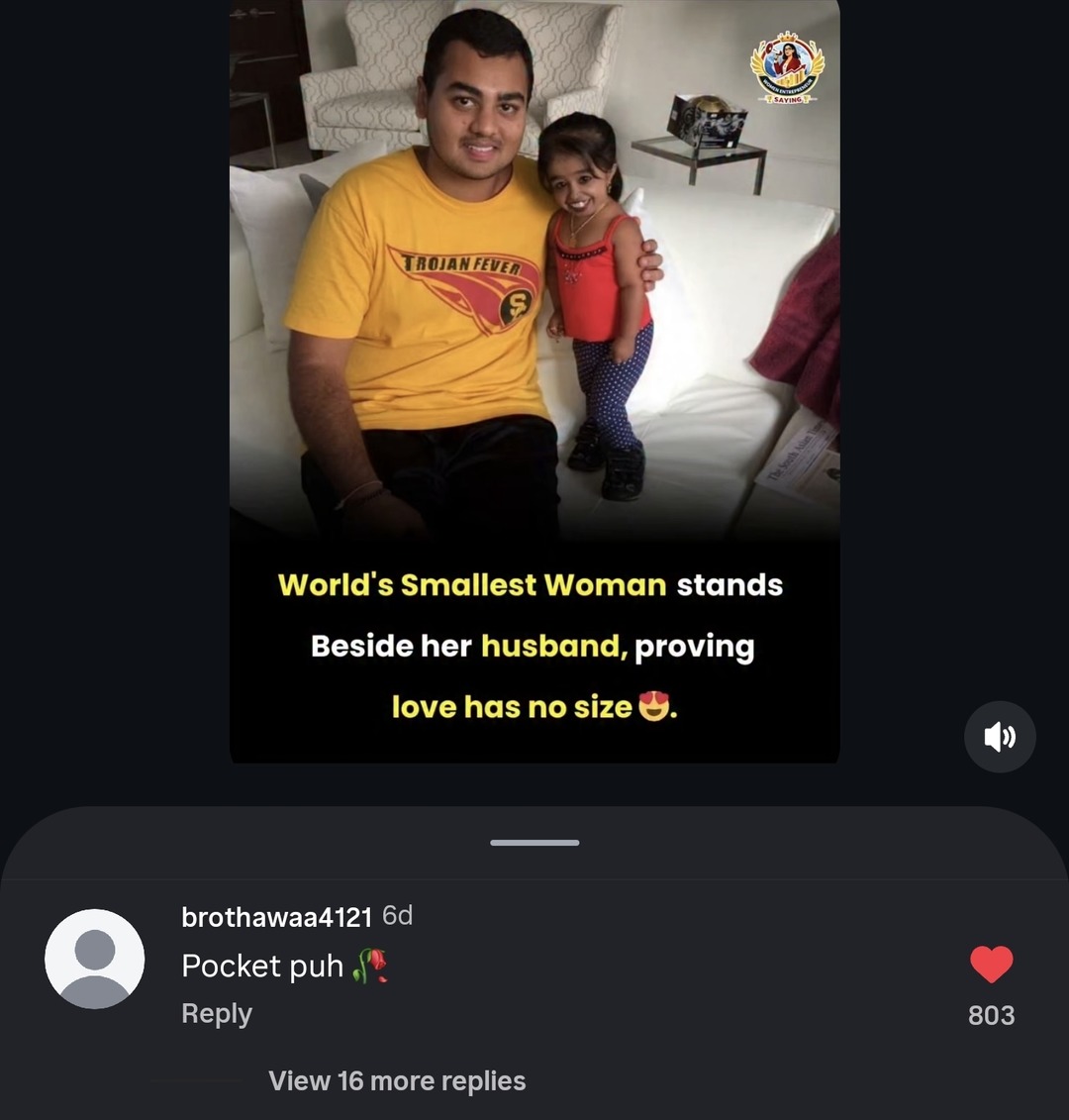Mute the video sound
The image size is (1069, 1120).
coord(1000,737)
